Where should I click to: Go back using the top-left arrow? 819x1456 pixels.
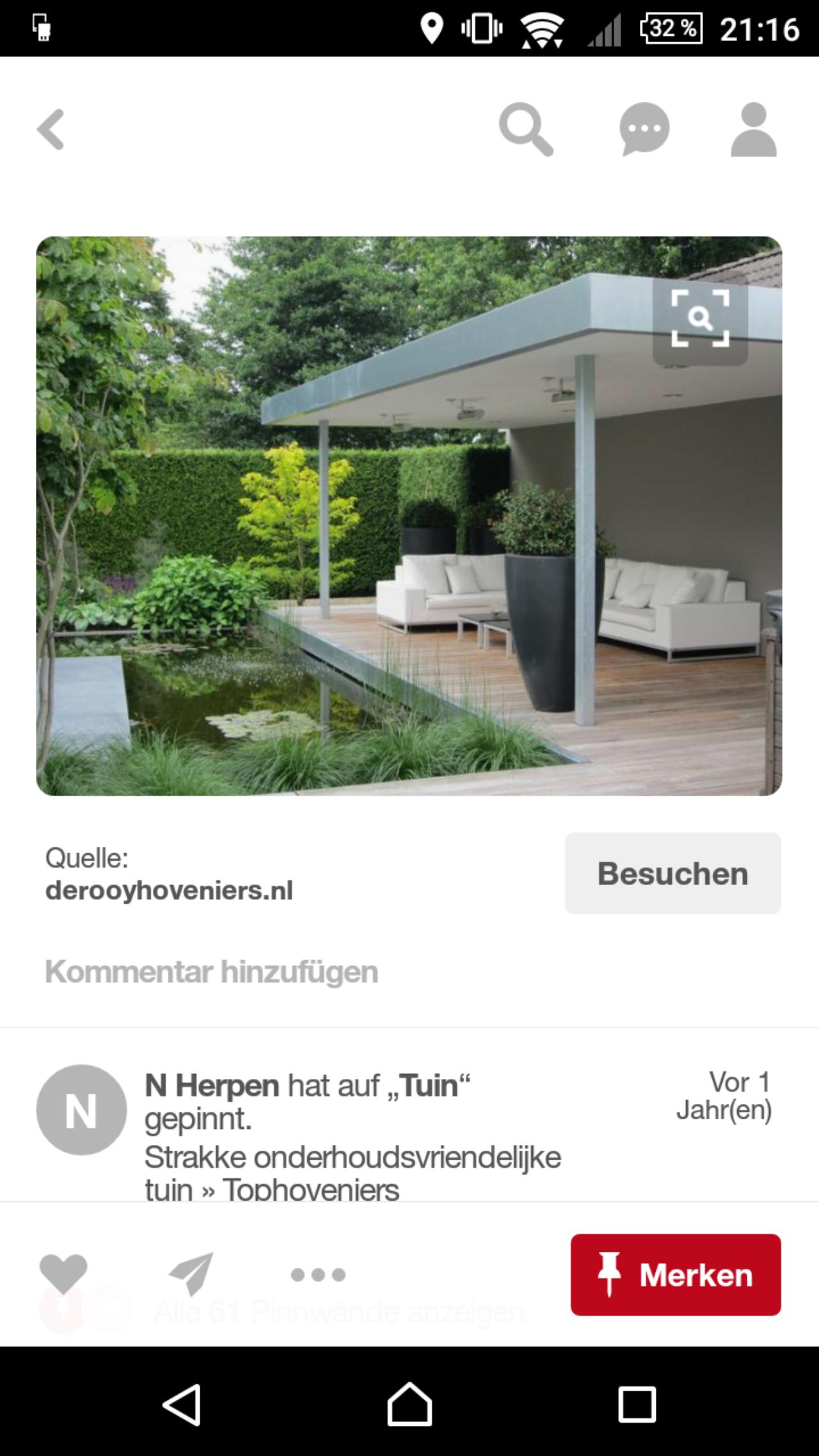point(51,130)
